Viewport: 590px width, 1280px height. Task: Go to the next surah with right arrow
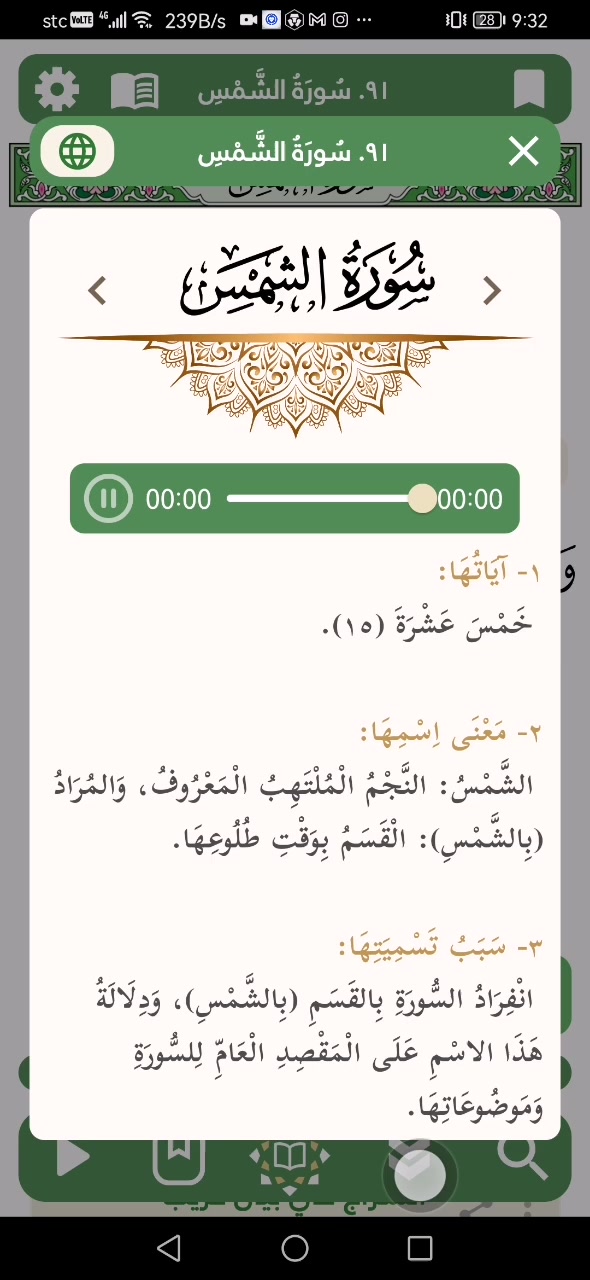tap(491, 291)
